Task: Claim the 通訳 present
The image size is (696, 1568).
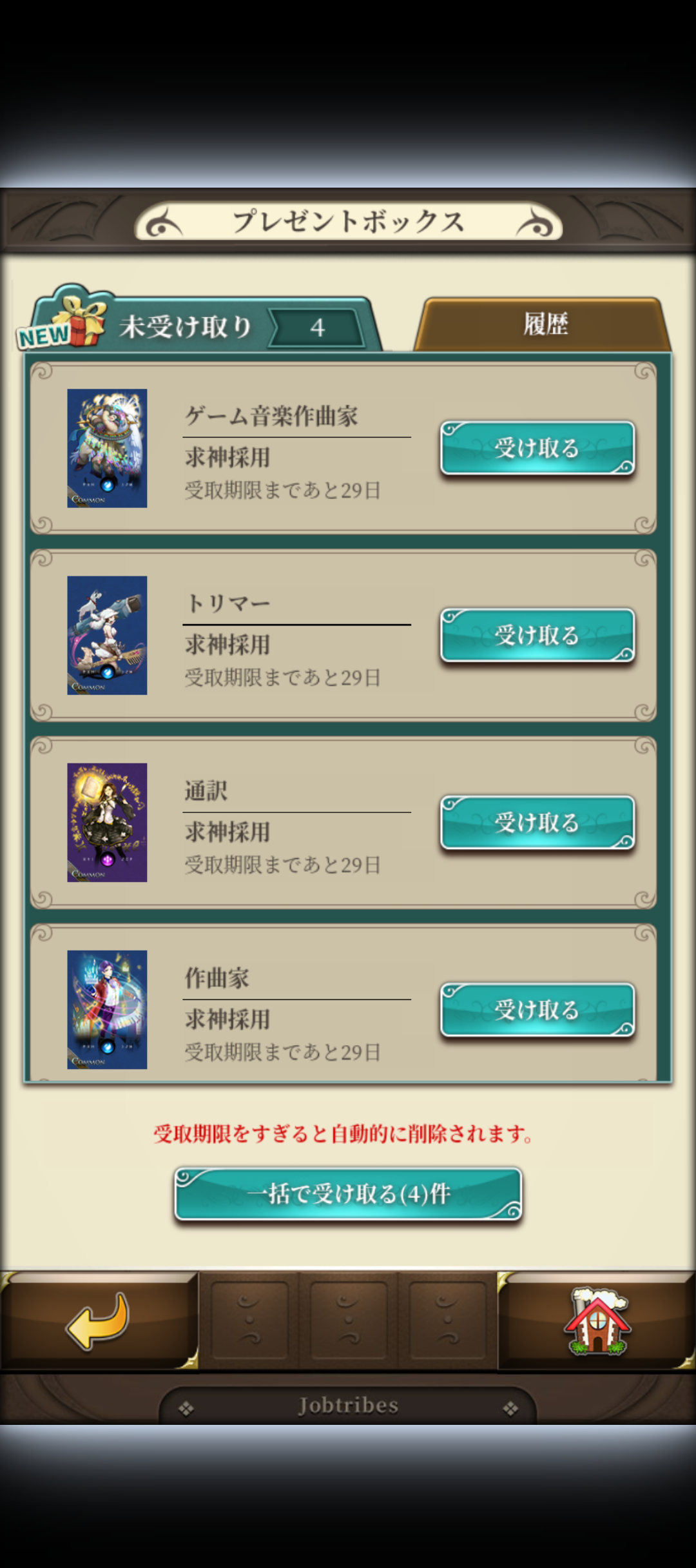Action: click(537, 823)
